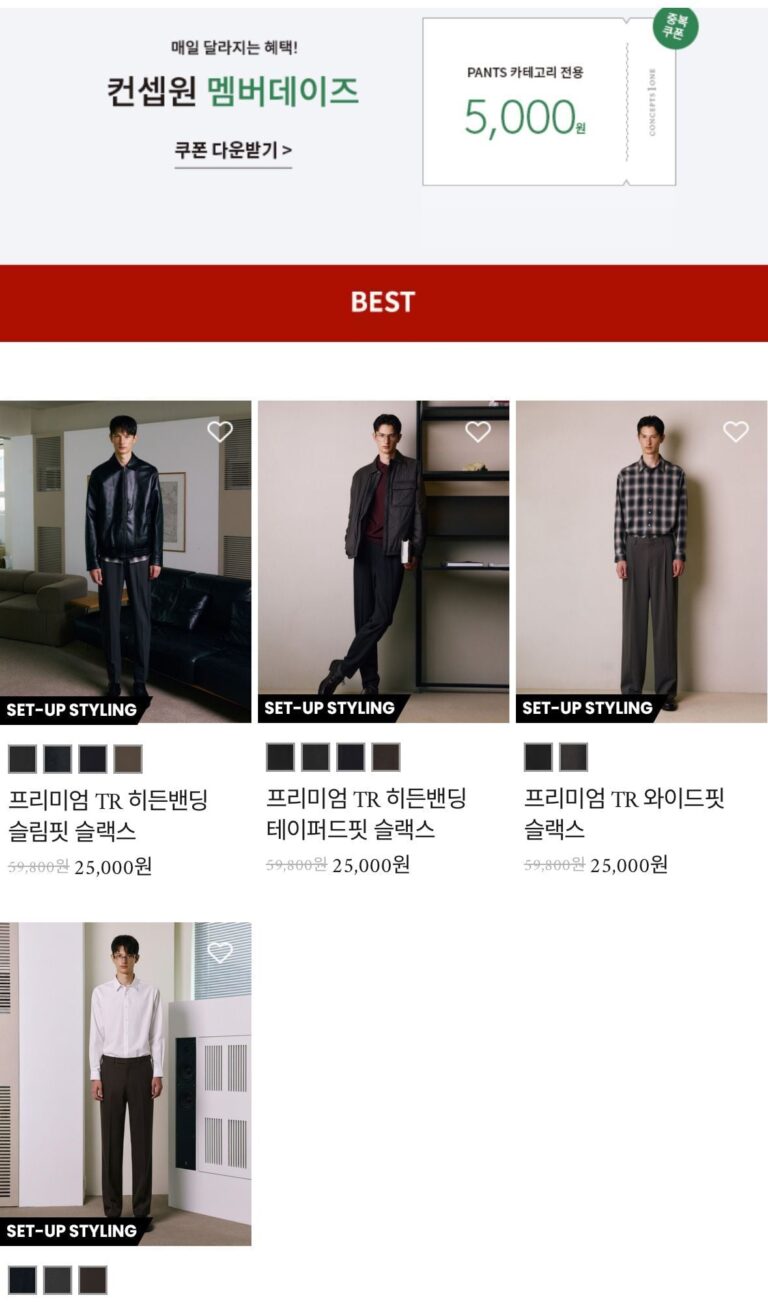Favorite the white shirt outfit product

(x=220, y=952)
